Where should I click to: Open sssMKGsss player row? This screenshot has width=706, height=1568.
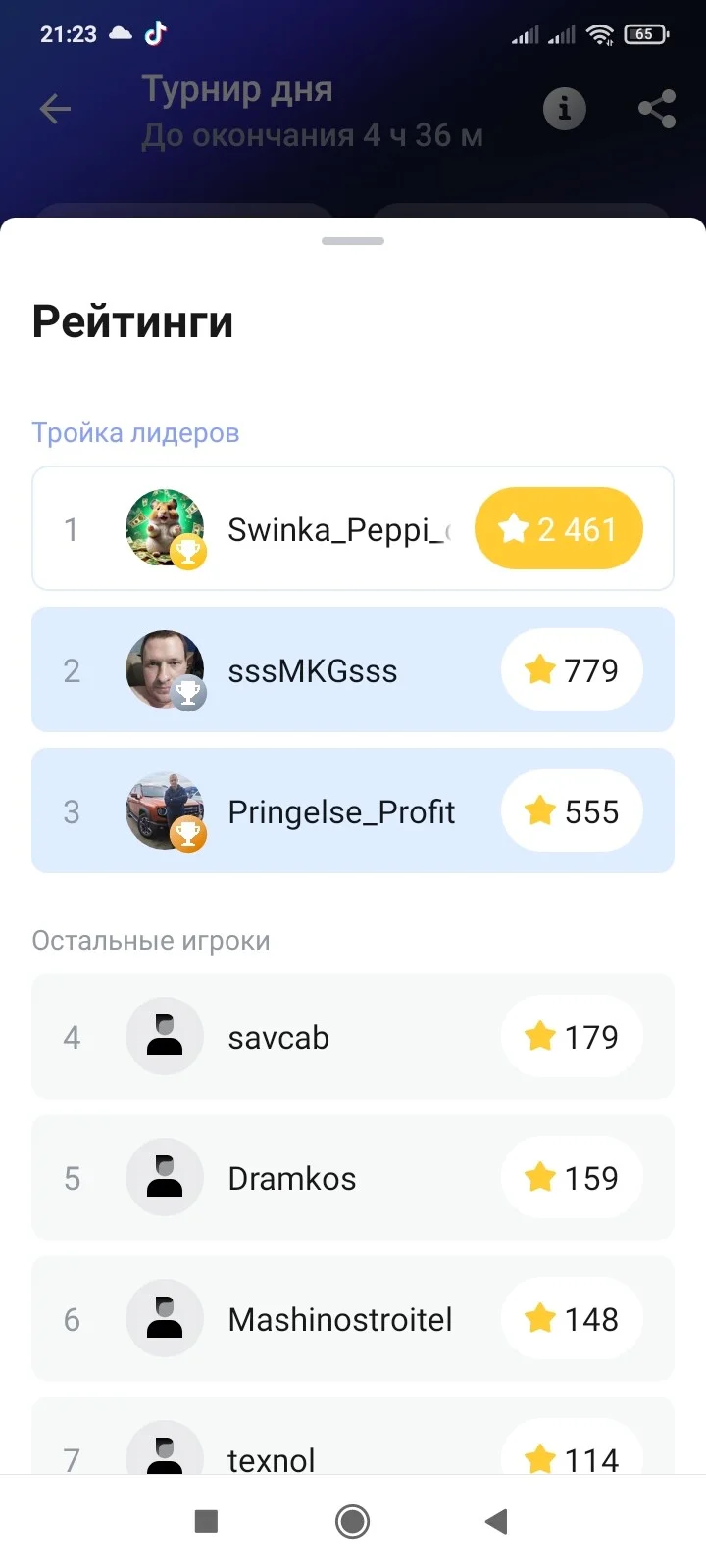pyautogui.click(x=353, y=669)
